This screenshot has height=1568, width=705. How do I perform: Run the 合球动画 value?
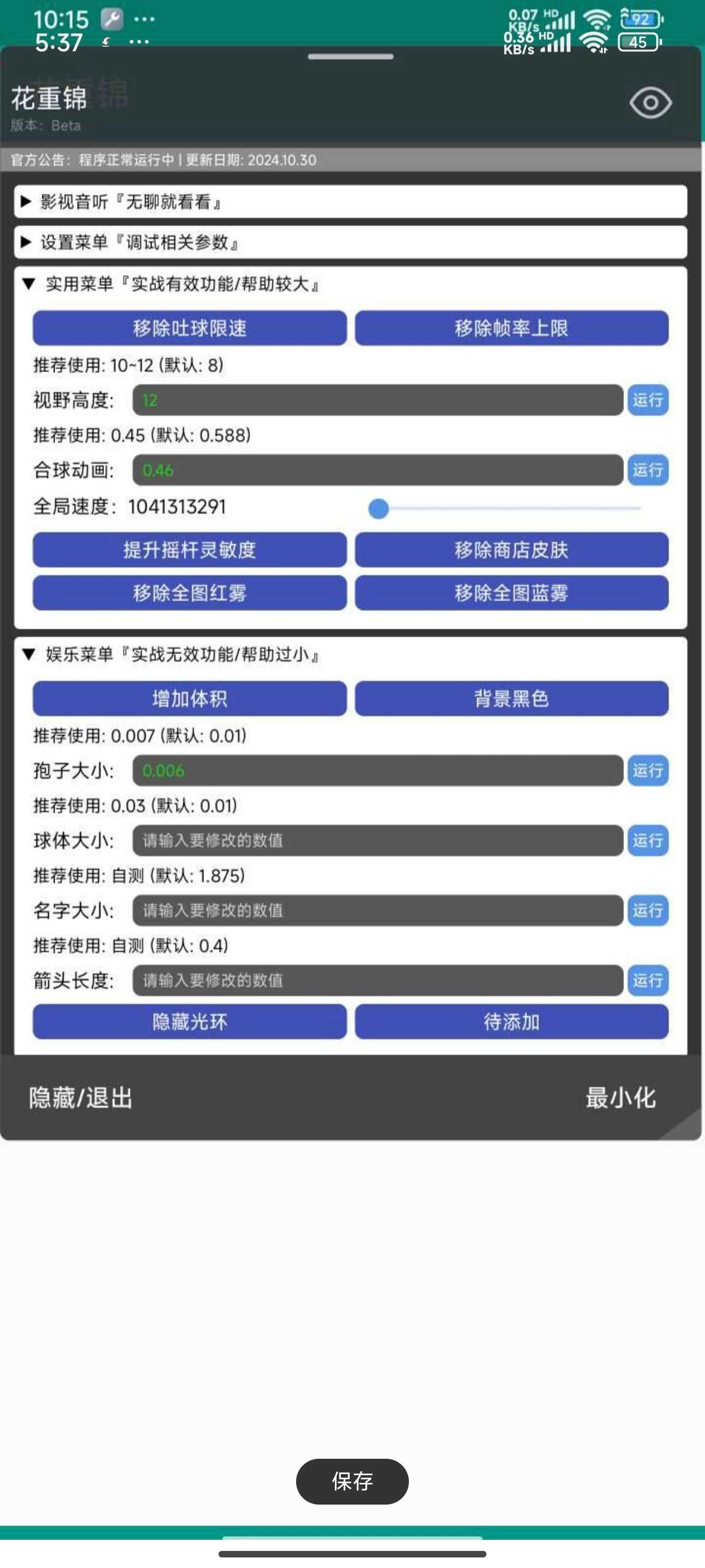coord(648,470)
